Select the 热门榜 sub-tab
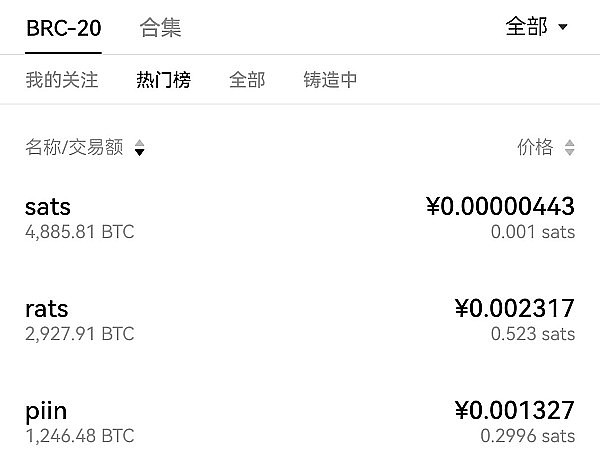 (163, 80)
